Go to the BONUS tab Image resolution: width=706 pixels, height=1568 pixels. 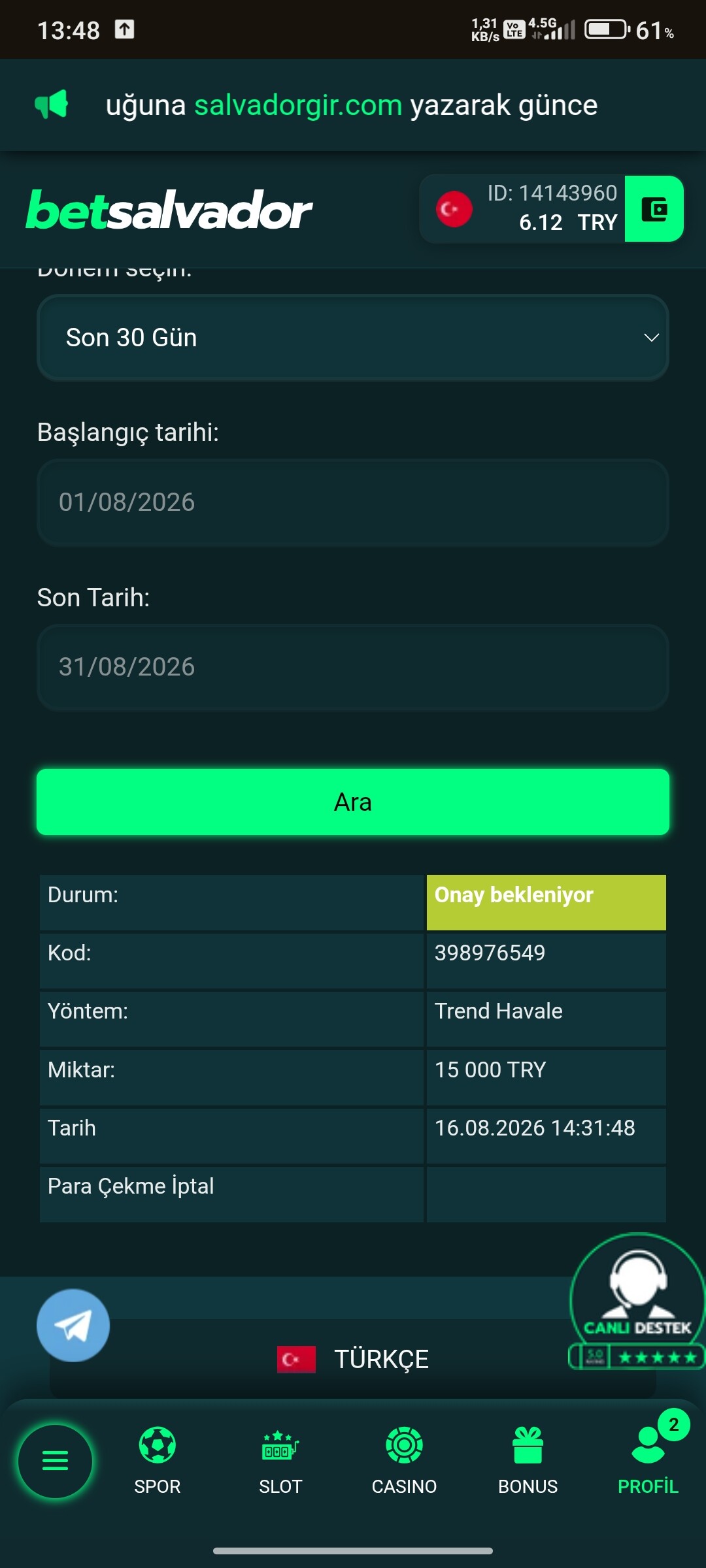pos(528,1461)
